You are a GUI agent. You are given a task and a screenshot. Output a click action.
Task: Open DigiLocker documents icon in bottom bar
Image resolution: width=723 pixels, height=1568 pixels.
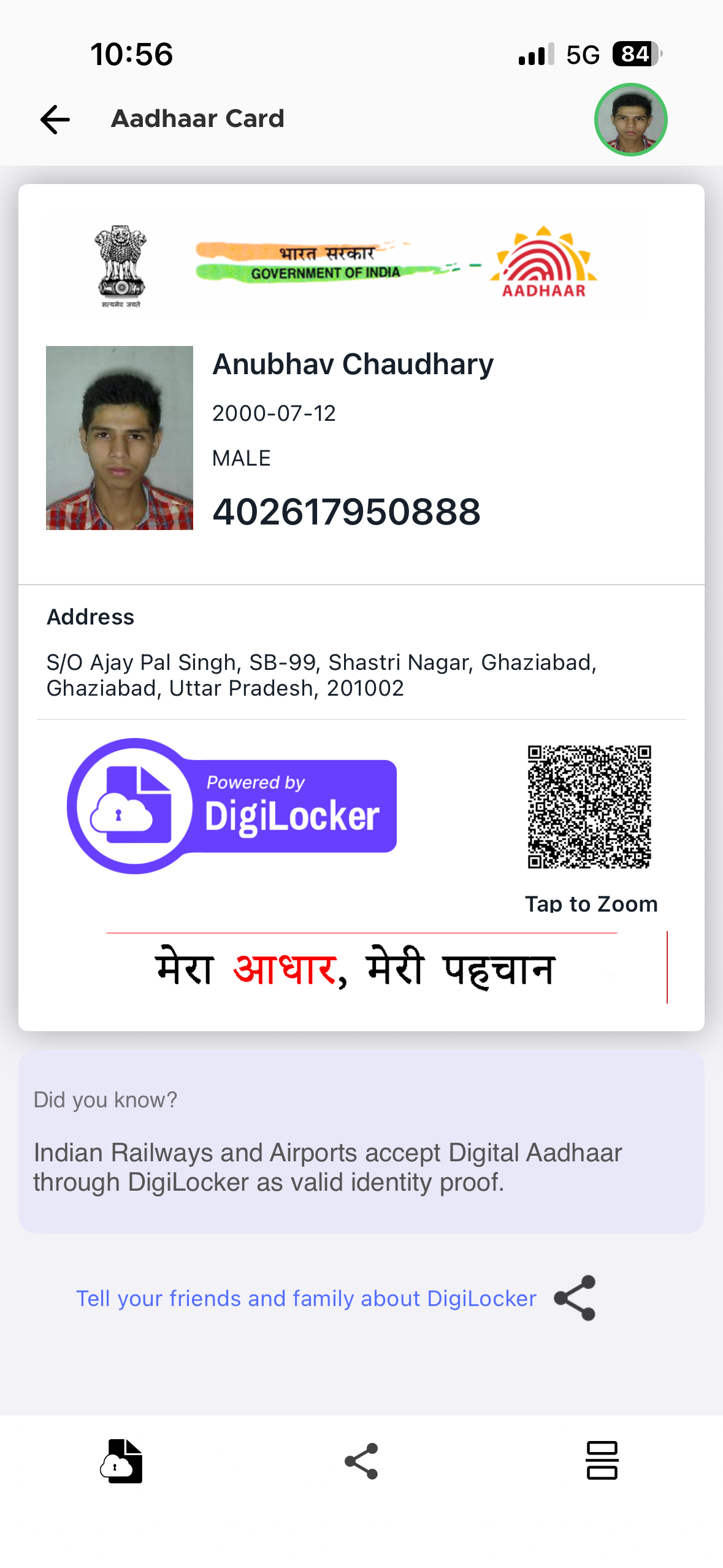coord(121,1461)
